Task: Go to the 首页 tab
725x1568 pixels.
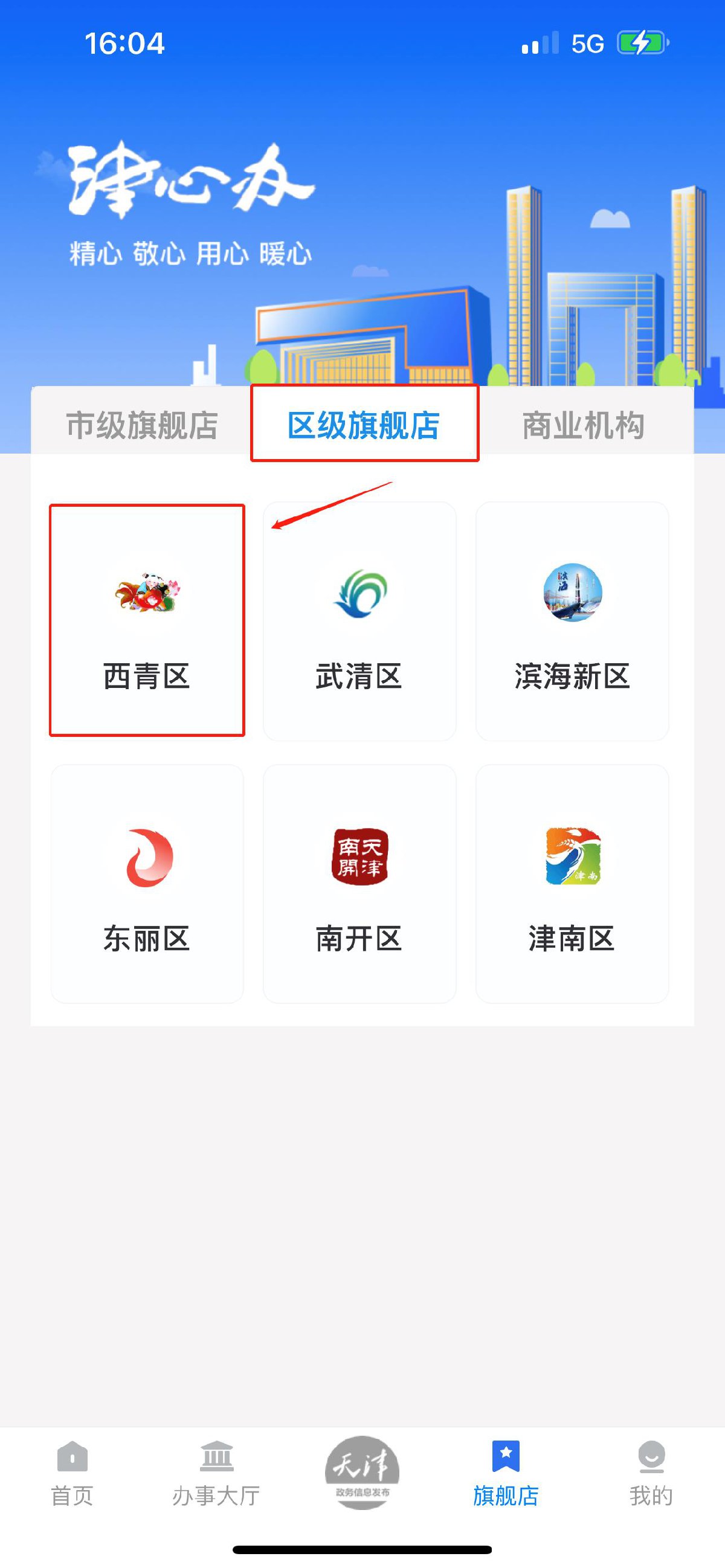Action: coord(72,1473)
